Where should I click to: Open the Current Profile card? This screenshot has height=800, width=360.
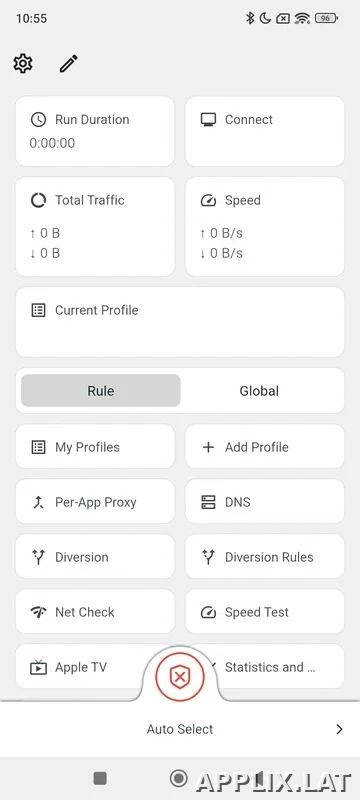click(x=180, y=322)
